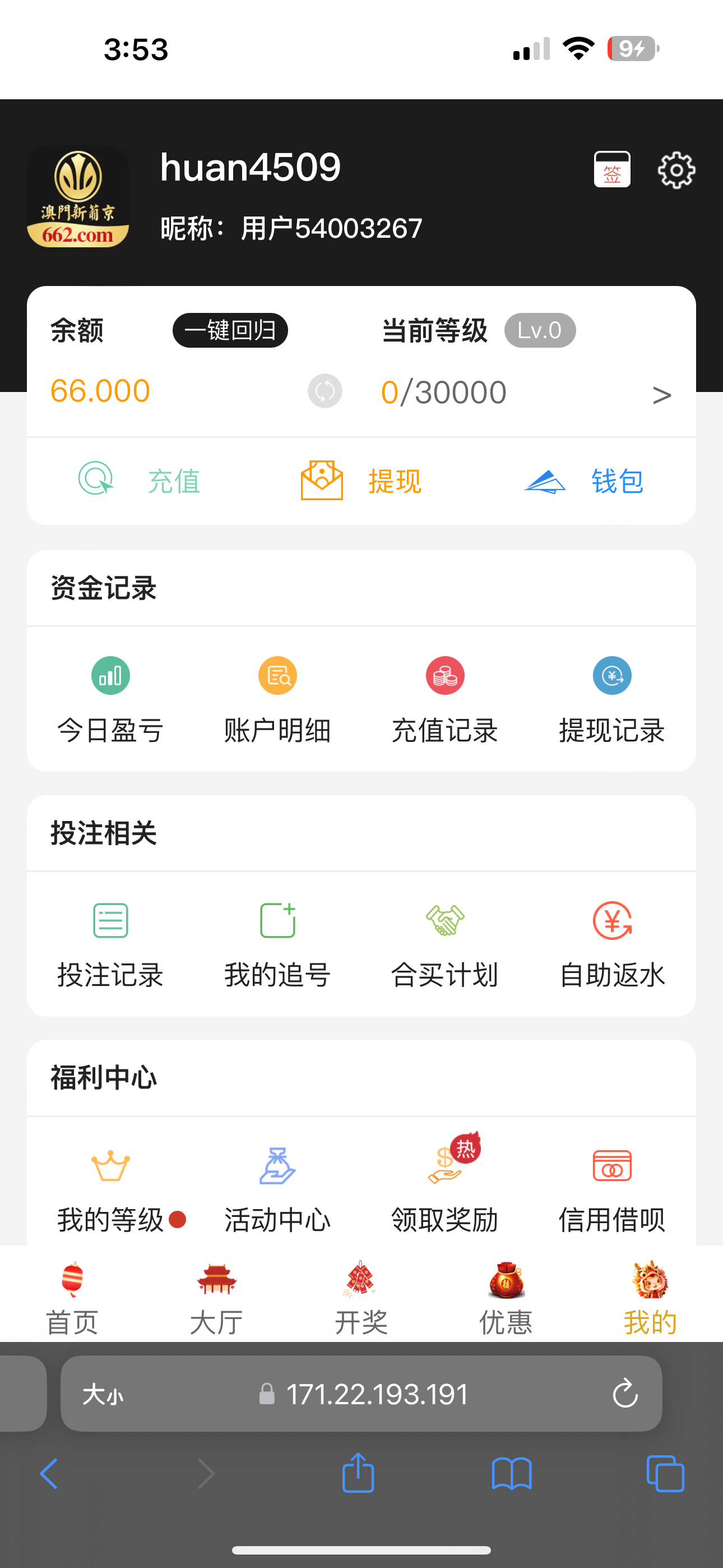Tap the 一键回归 button
Screen dimensions: 723x1568
[230, 330]
